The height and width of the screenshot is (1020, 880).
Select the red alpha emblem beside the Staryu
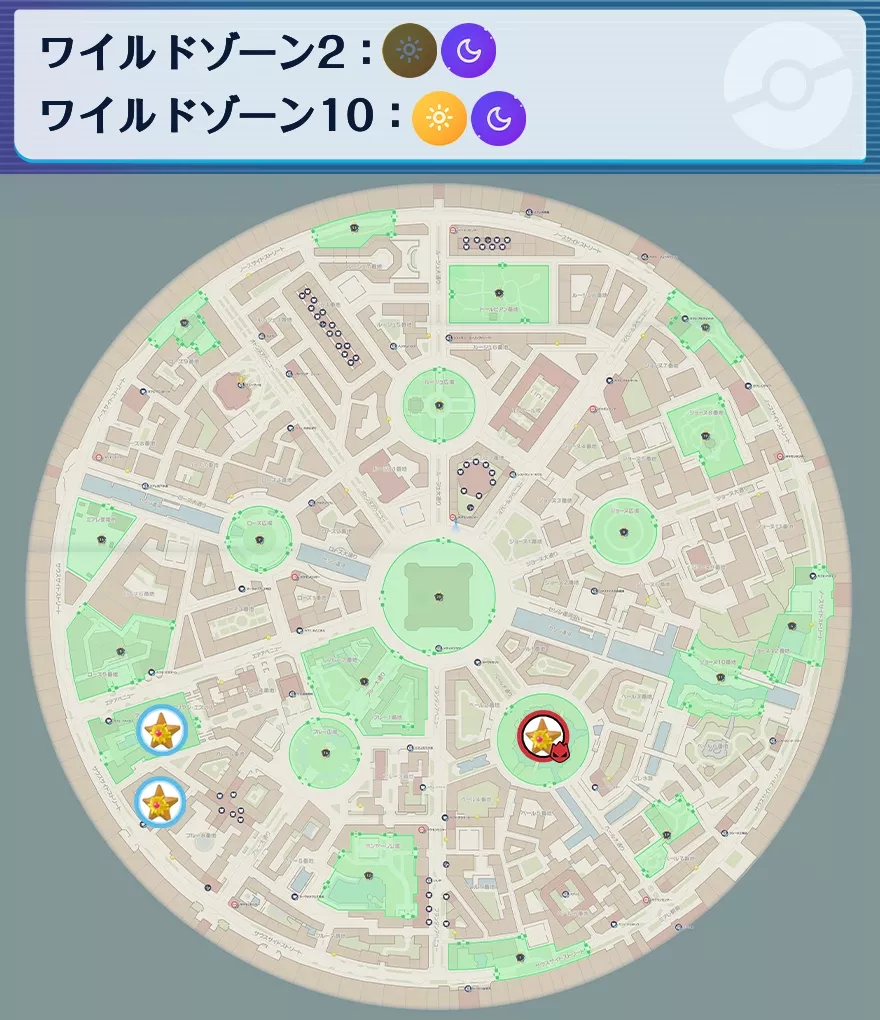[560, 752]
